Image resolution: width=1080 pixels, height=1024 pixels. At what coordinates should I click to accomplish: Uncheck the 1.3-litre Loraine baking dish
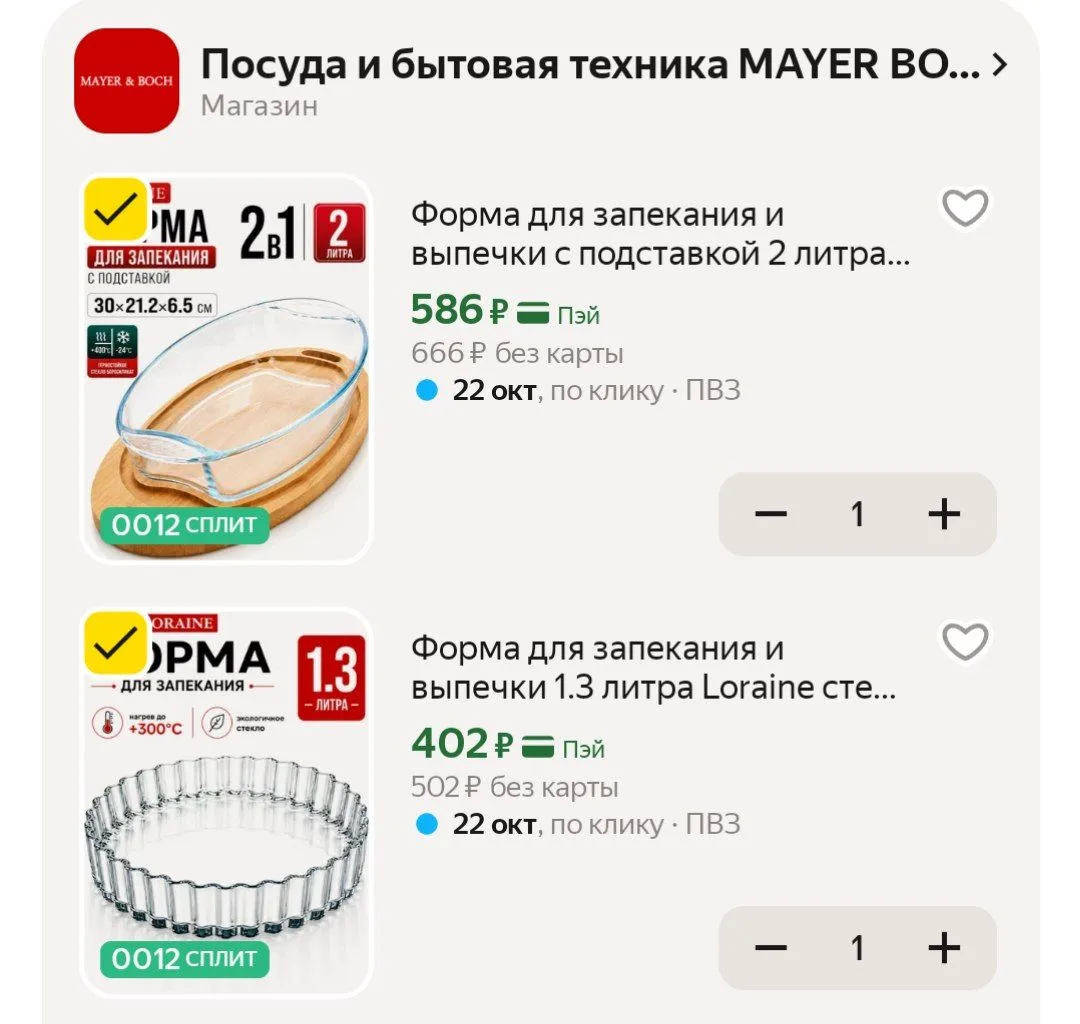tap(116, 642)
